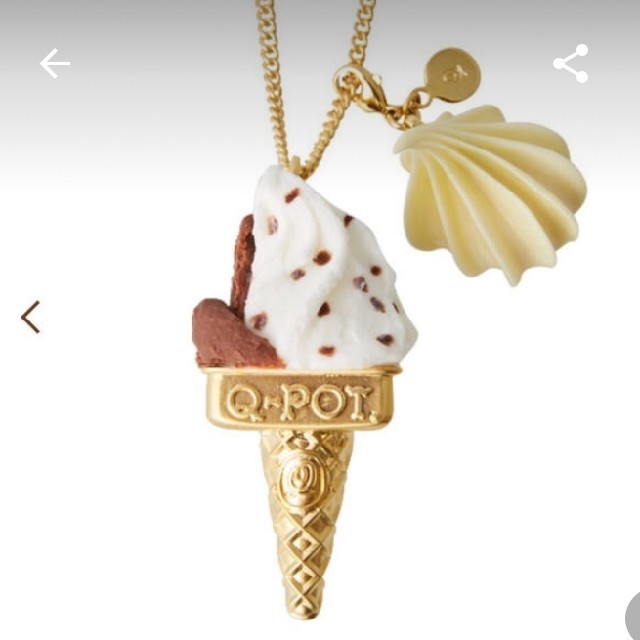The height and width of the screenshot is (640, 640).
Task: Show the previous product image
Action: [31, 317]
